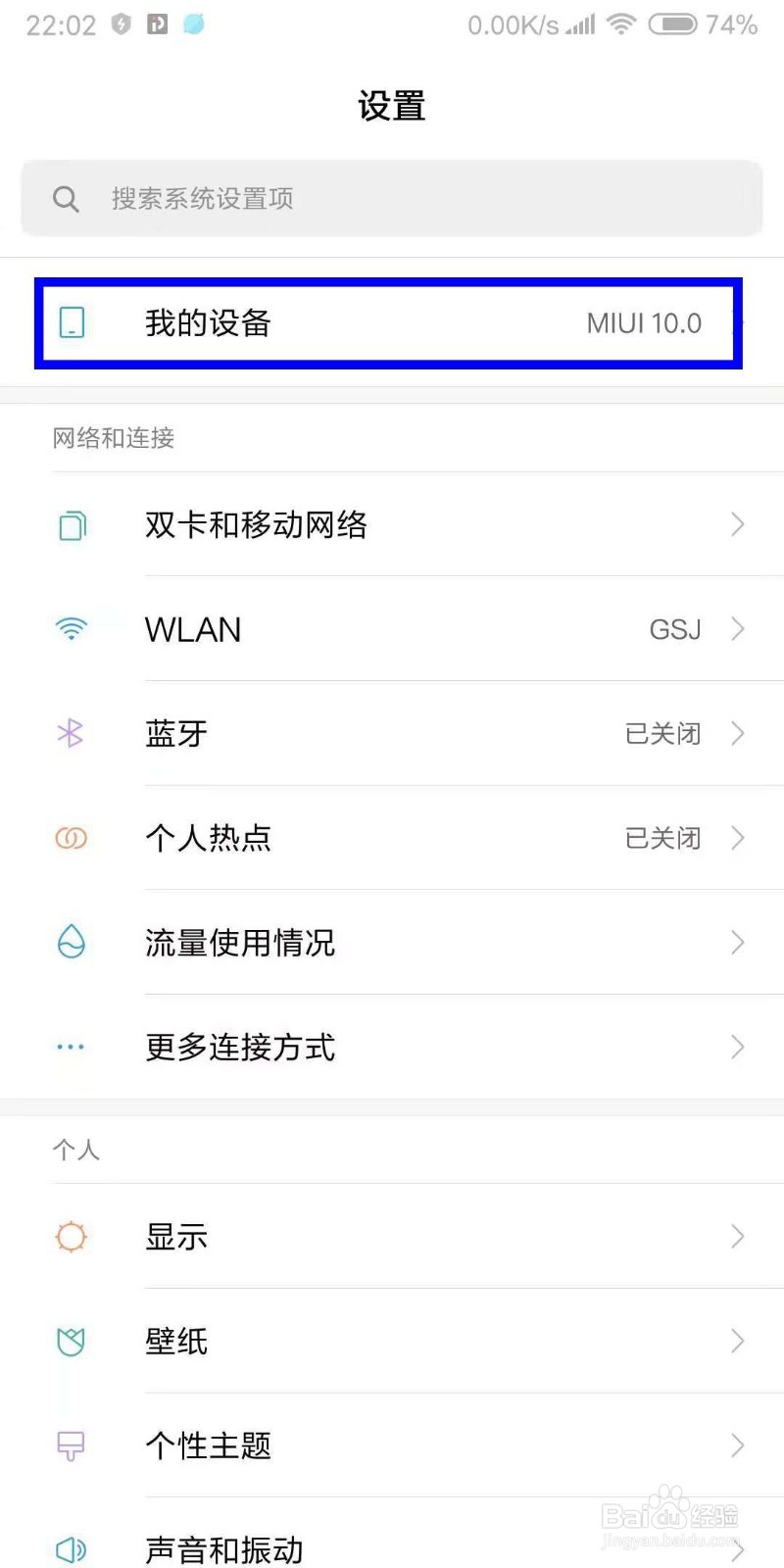Expand 更多连接方式 via its chevron
This screenshot has width=784, height=1568.
[737, 1047]
